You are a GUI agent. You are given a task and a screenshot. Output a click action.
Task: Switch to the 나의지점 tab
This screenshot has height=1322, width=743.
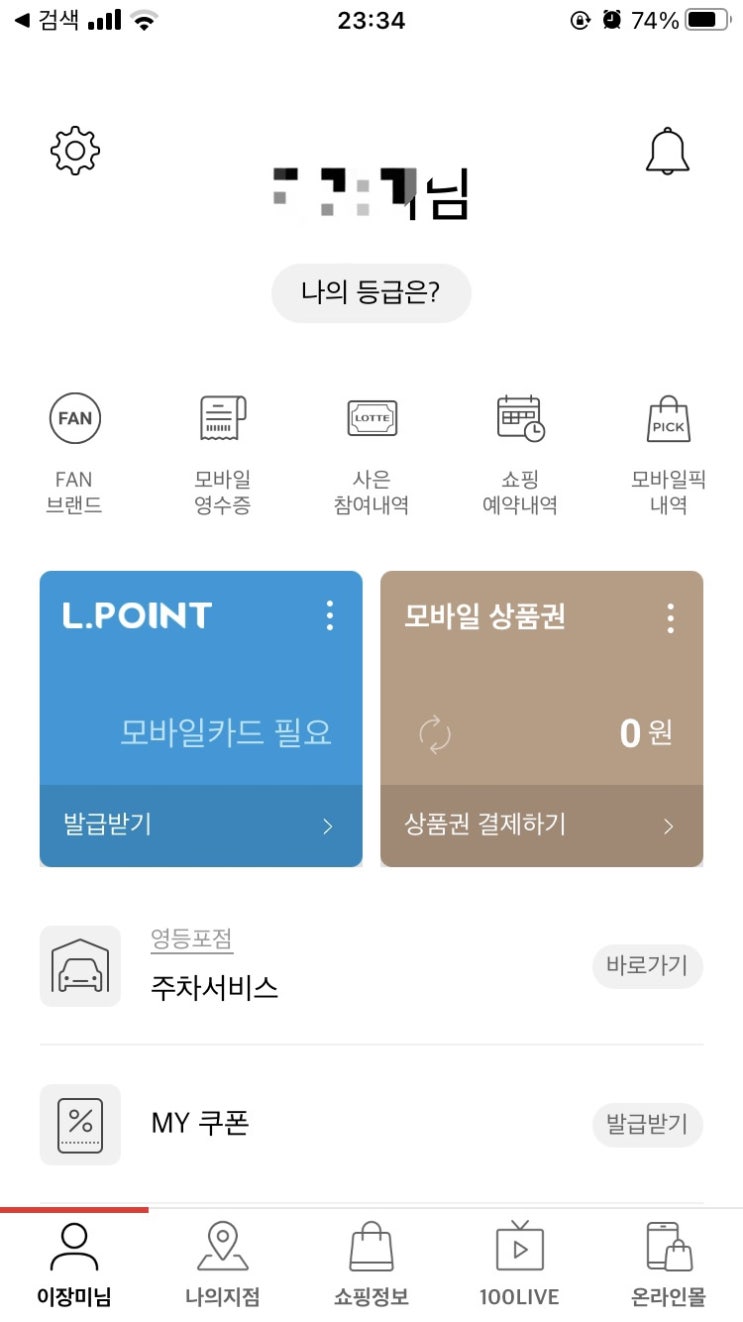pyautogui.click(x=223, y=1264)
